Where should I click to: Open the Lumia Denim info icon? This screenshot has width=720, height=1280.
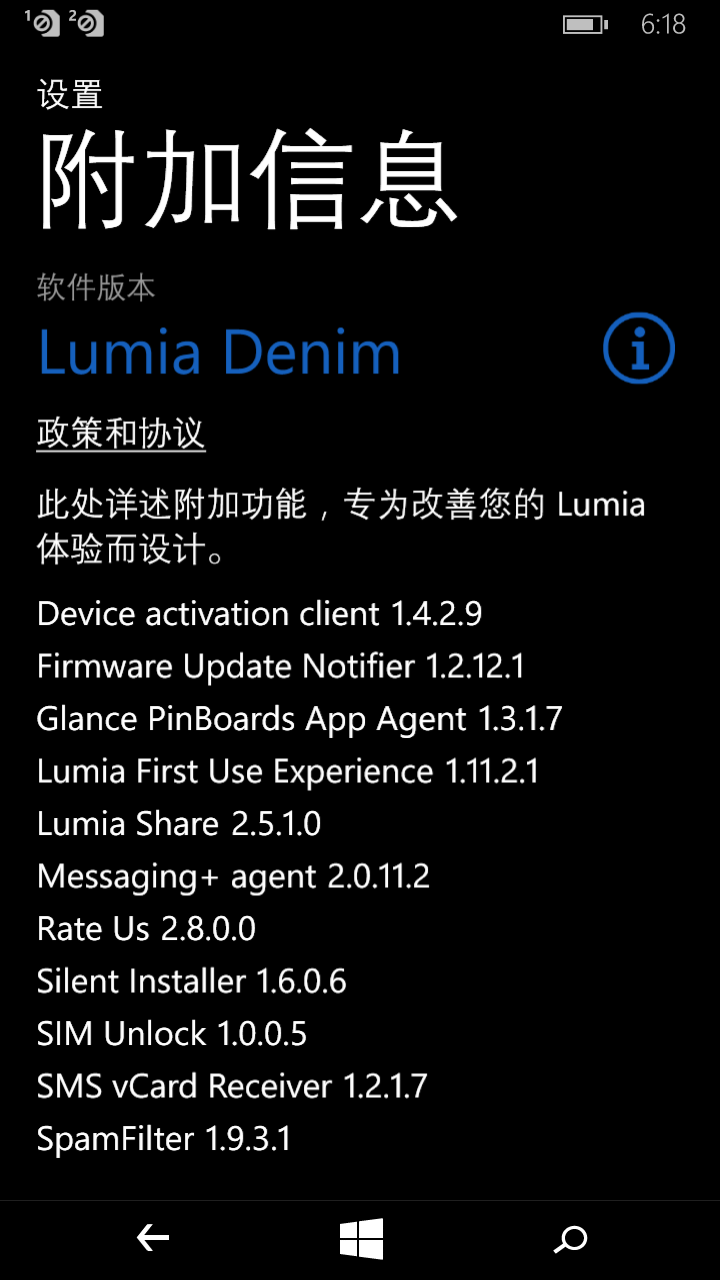tap(639, 348)
